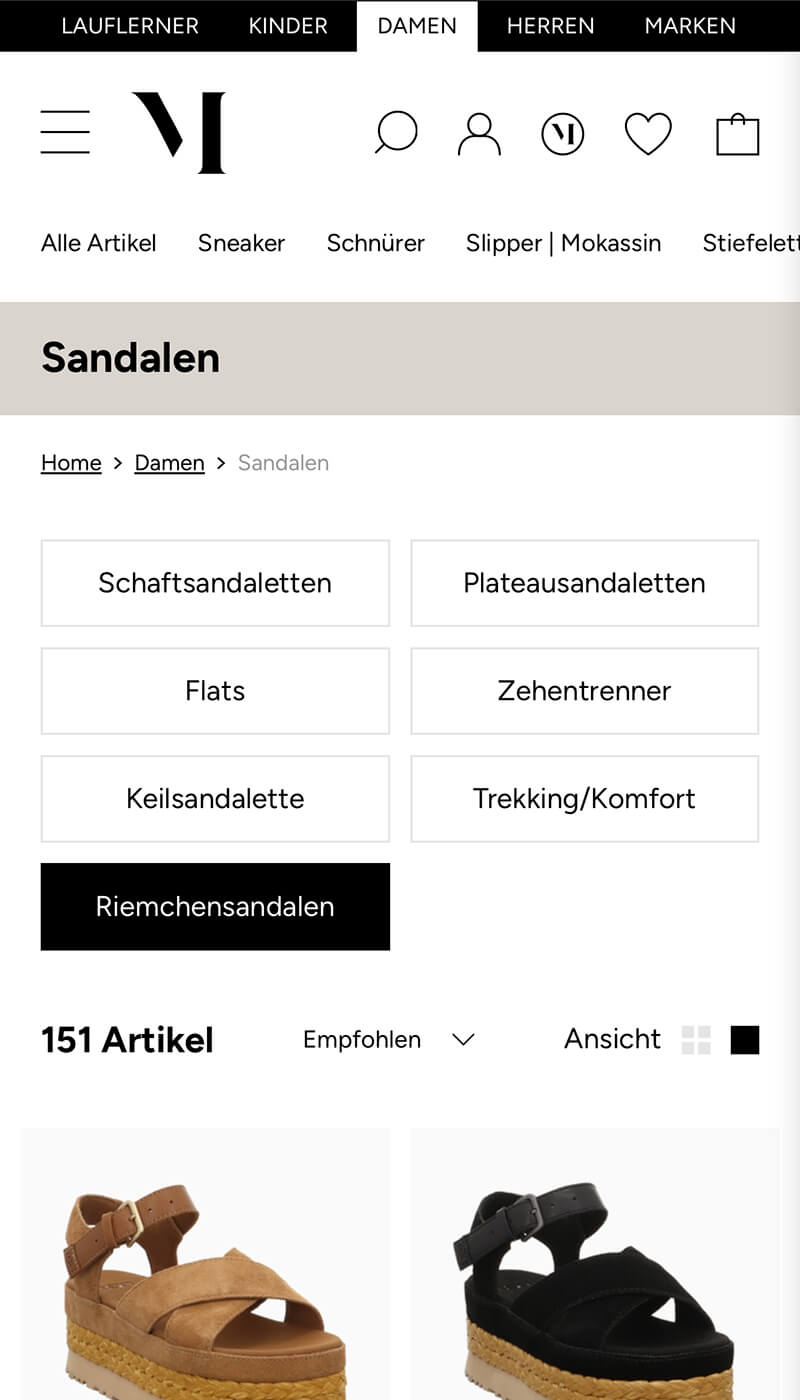Open the black platform sandal product
Image resolution: width=800 pixels, height=1400 pixels.
(595, 1270)
